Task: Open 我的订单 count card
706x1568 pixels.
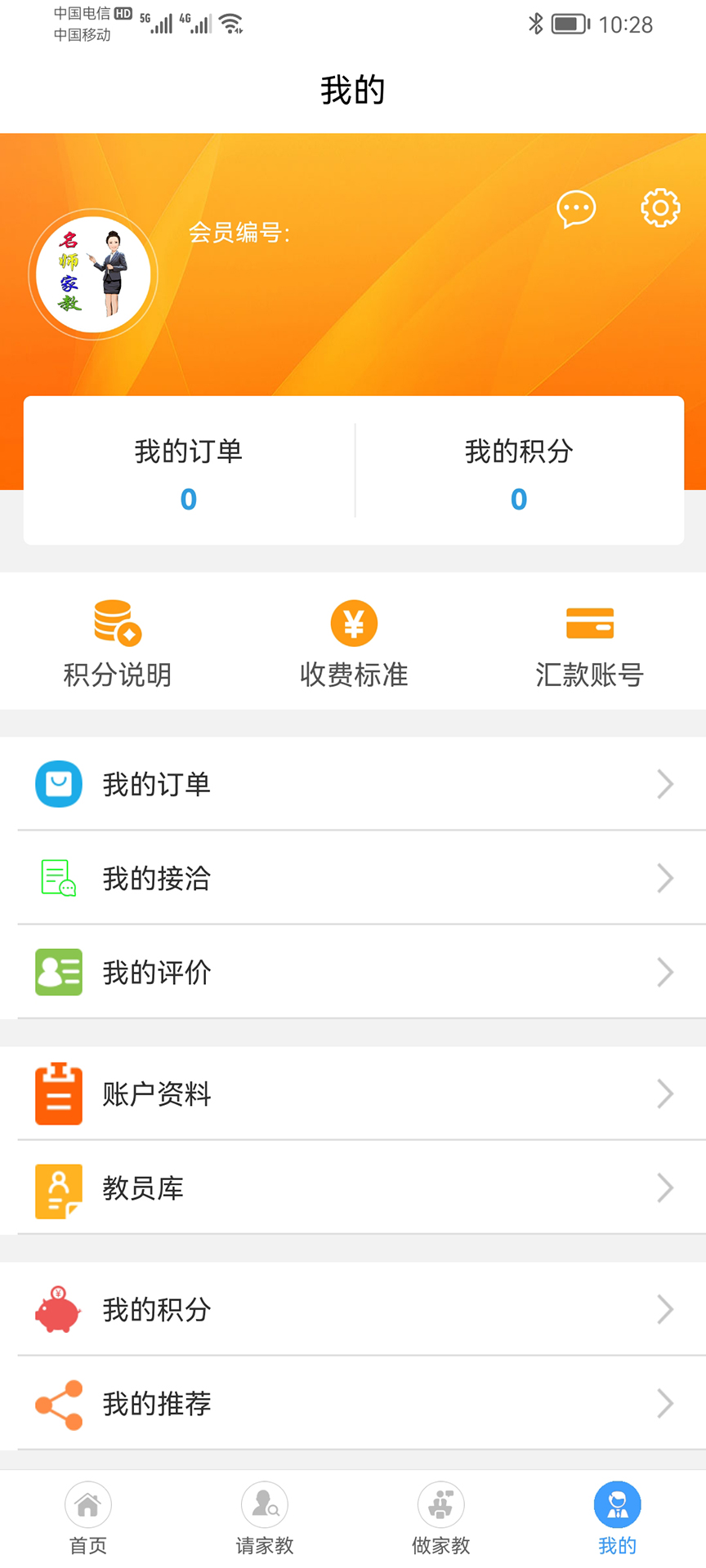Action: pyautogui.click(x=189, y=472)
